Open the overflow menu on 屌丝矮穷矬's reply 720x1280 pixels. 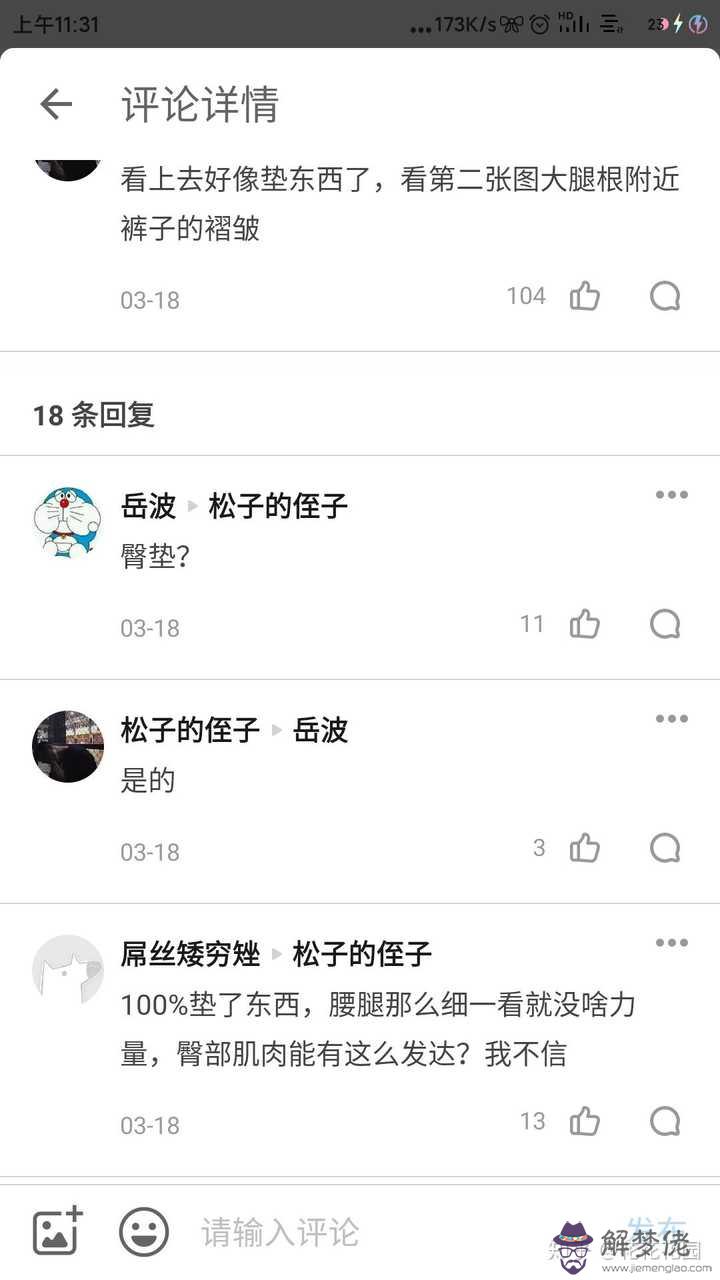click(x=671, y=942)
